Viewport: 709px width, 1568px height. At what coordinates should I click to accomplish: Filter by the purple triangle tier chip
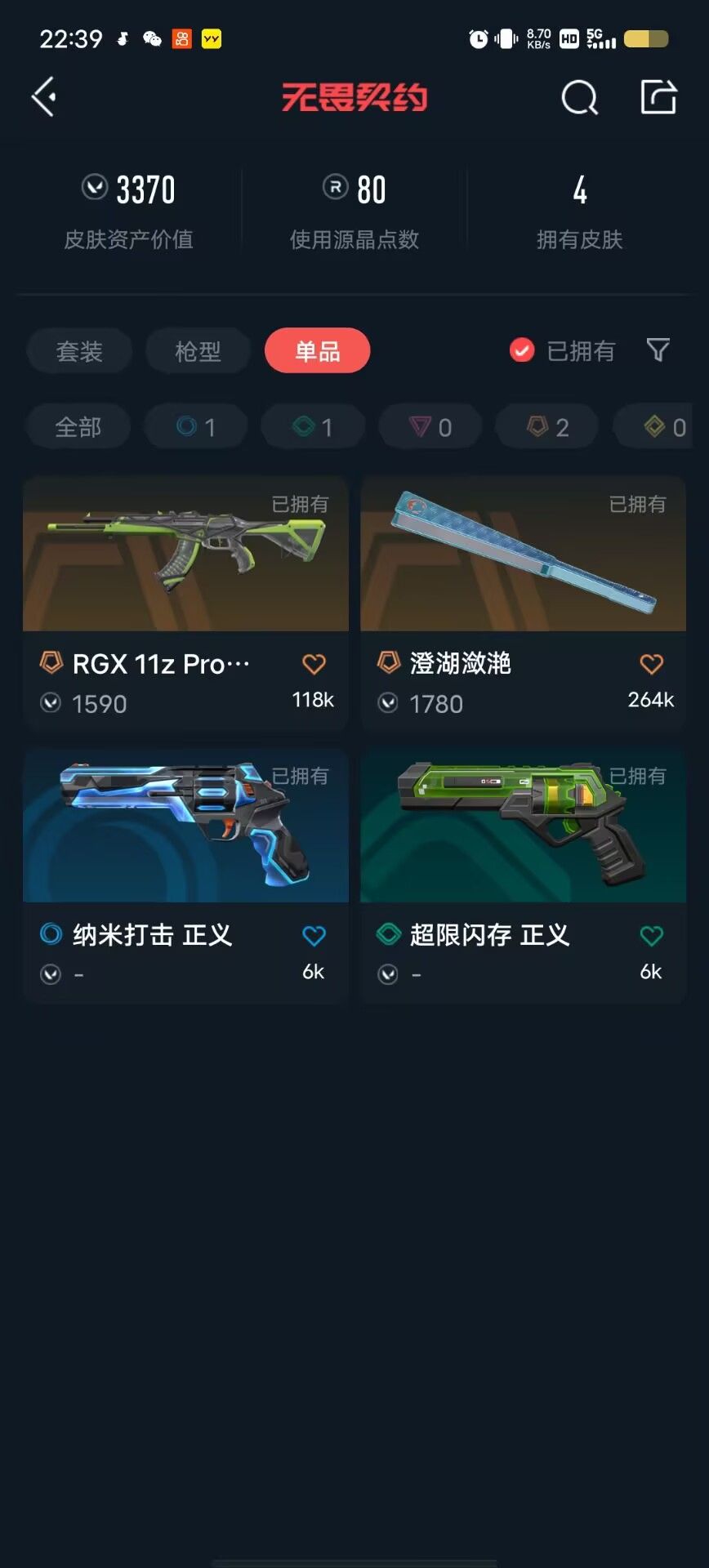(430, 426)
